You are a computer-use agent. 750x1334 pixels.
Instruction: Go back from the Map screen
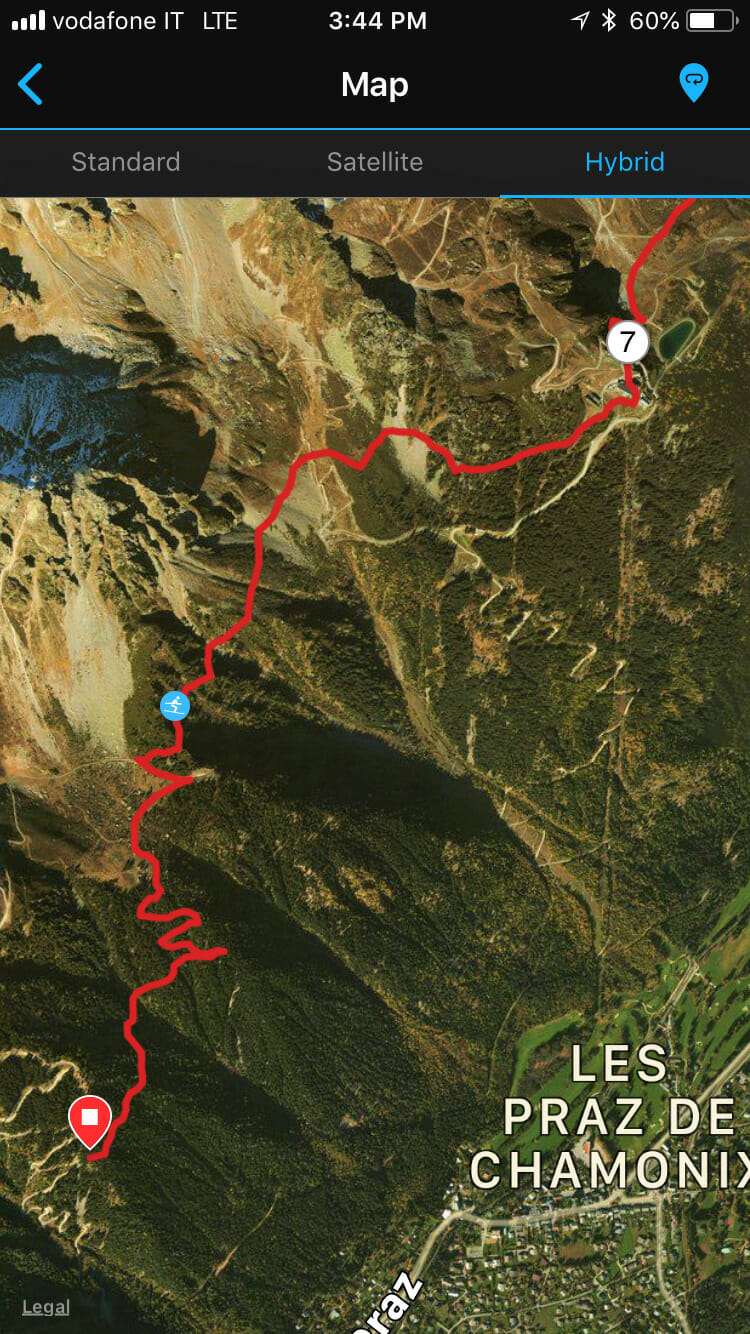point(31,85)
